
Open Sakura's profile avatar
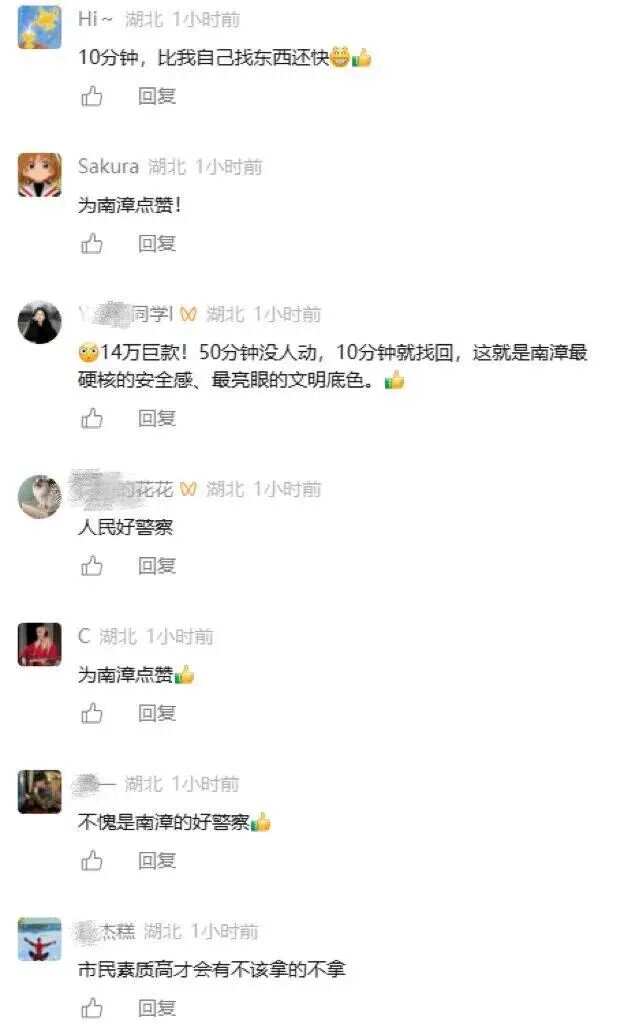[x=40, y=174]
